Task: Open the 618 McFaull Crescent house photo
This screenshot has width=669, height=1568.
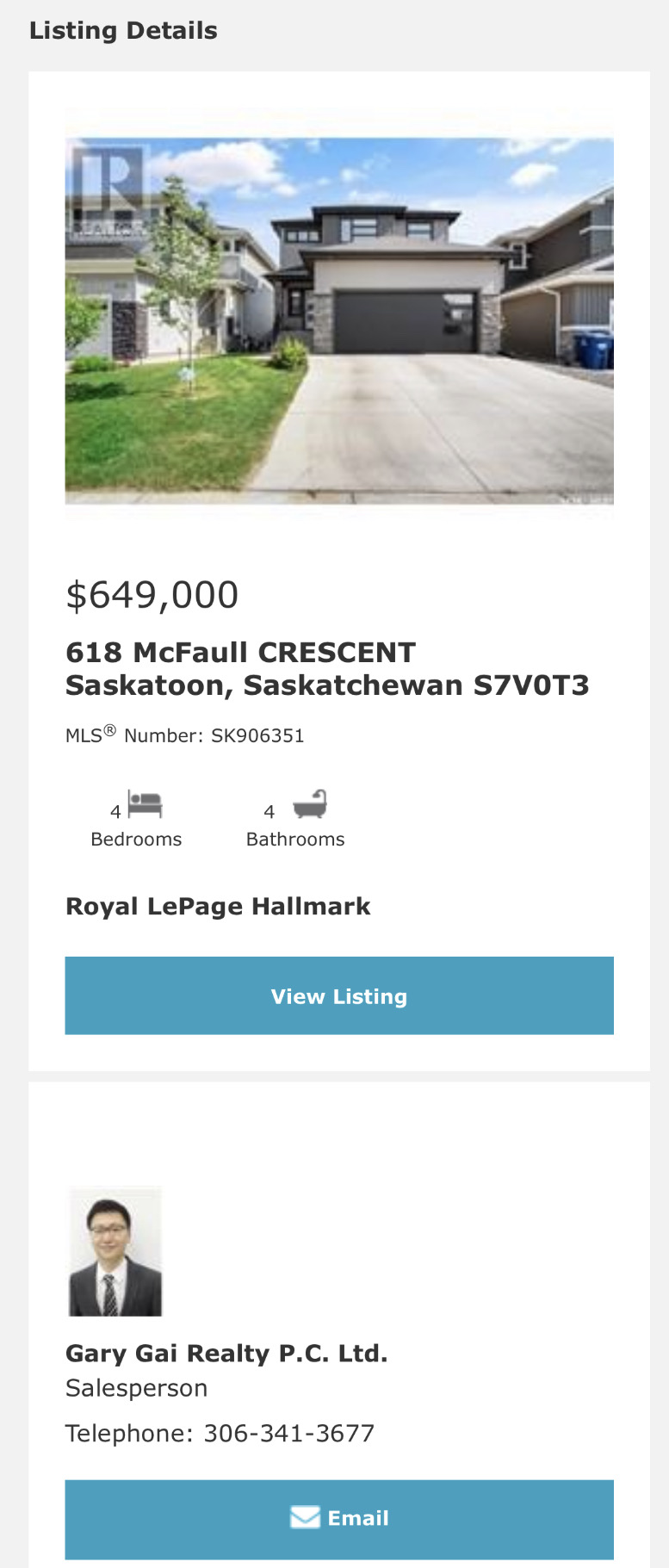Action: pyautogui.click(x=339, y=320)
